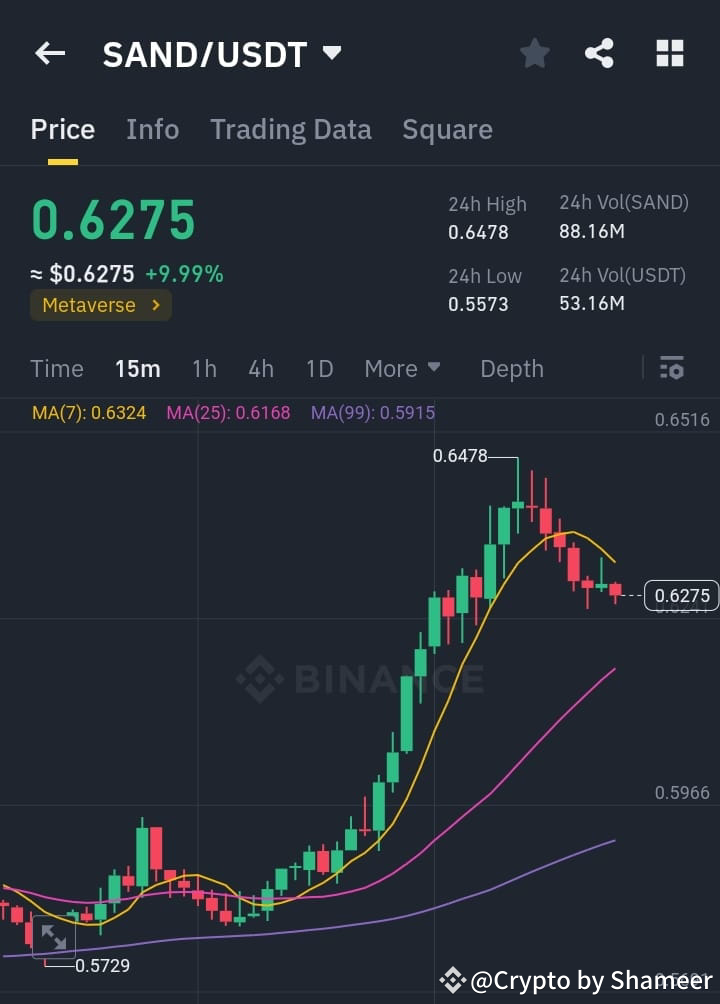Click the back arrow to exit chart
Viewport: 720px width, 1004px height.
50,53
